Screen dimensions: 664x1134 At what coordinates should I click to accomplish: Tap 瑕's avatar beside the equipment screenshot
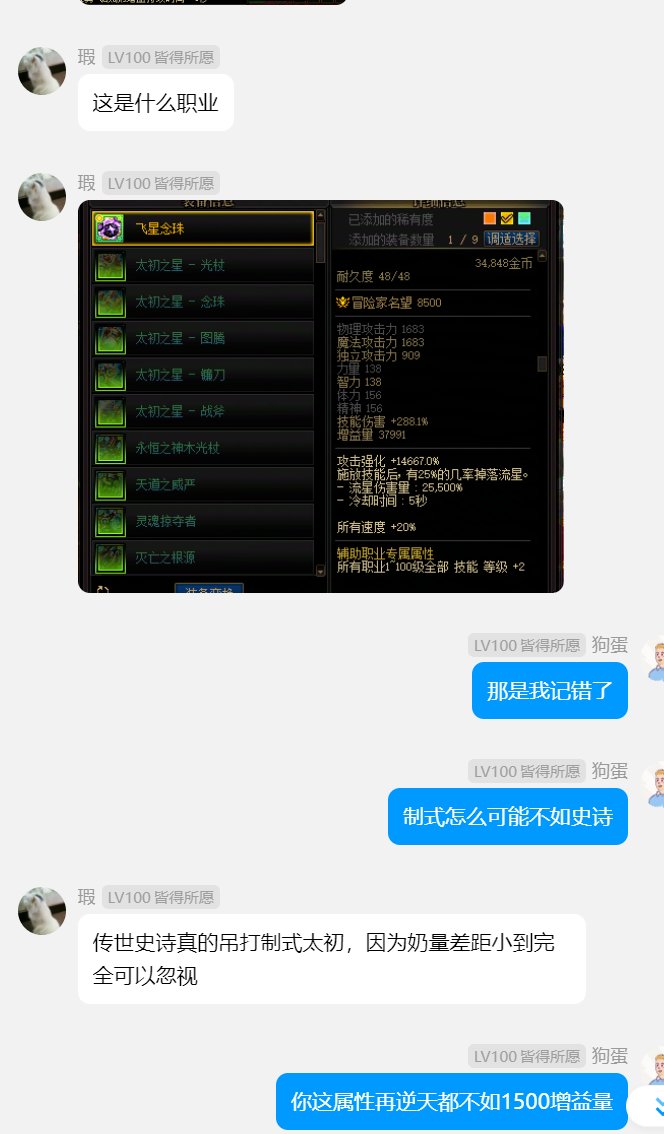coord(42,197)
